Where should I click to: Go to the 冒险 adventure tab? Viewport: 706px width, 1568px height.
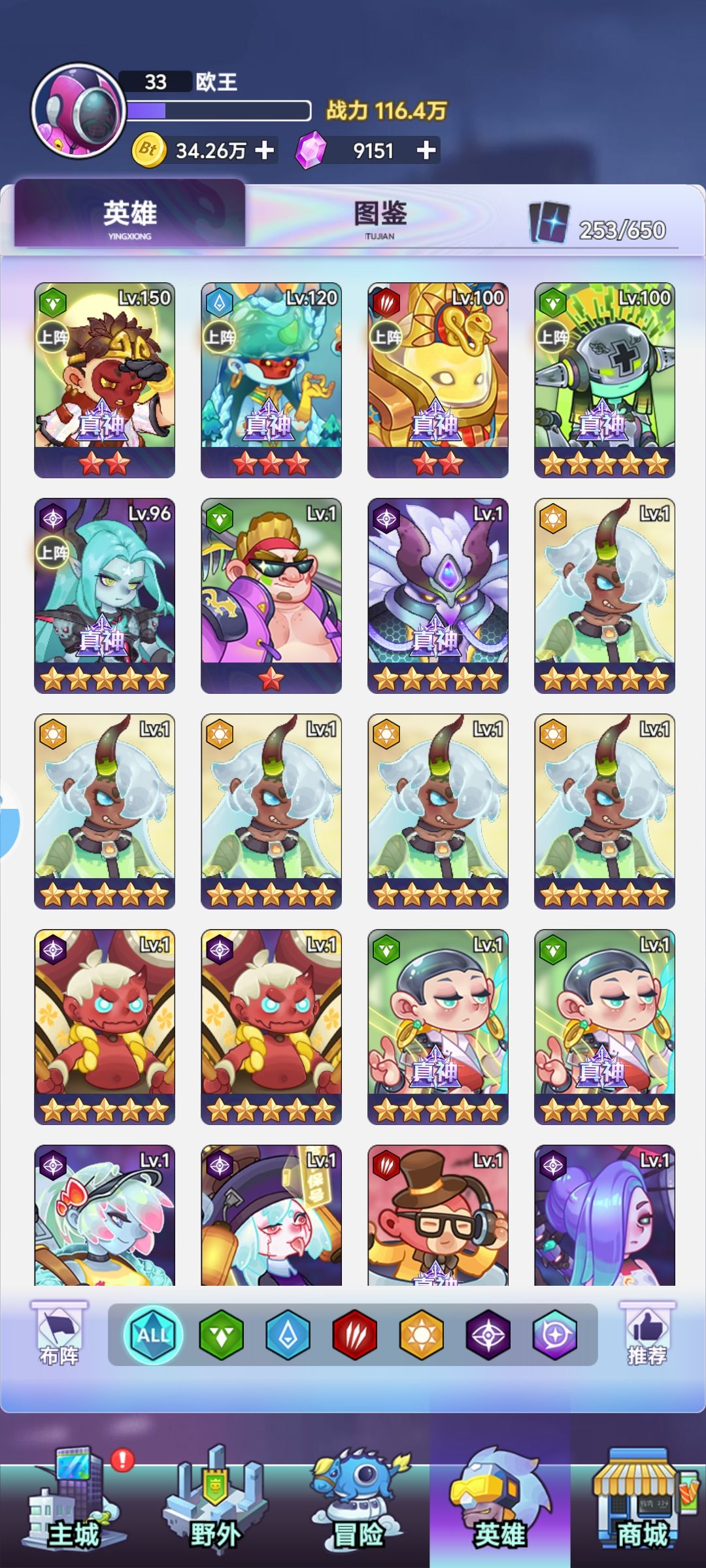pos(358,1503)
